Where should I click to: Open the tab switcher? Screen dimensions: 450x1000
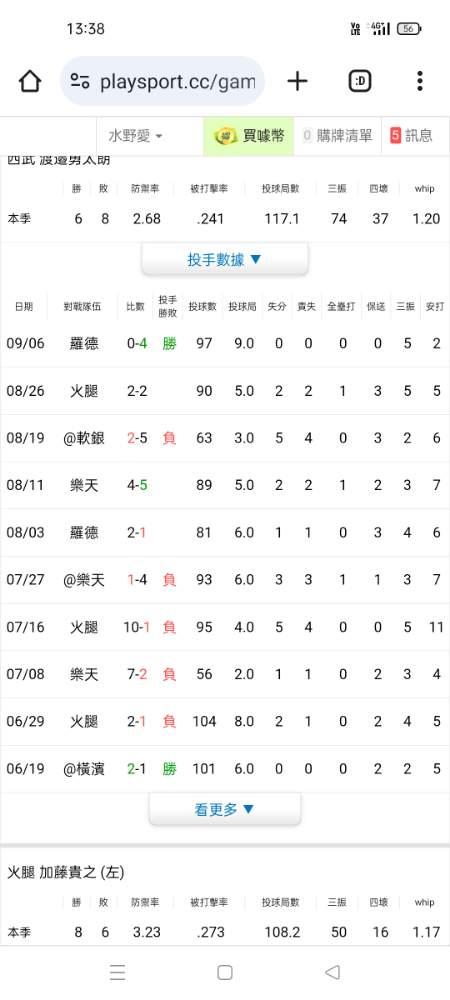(360, 81)
